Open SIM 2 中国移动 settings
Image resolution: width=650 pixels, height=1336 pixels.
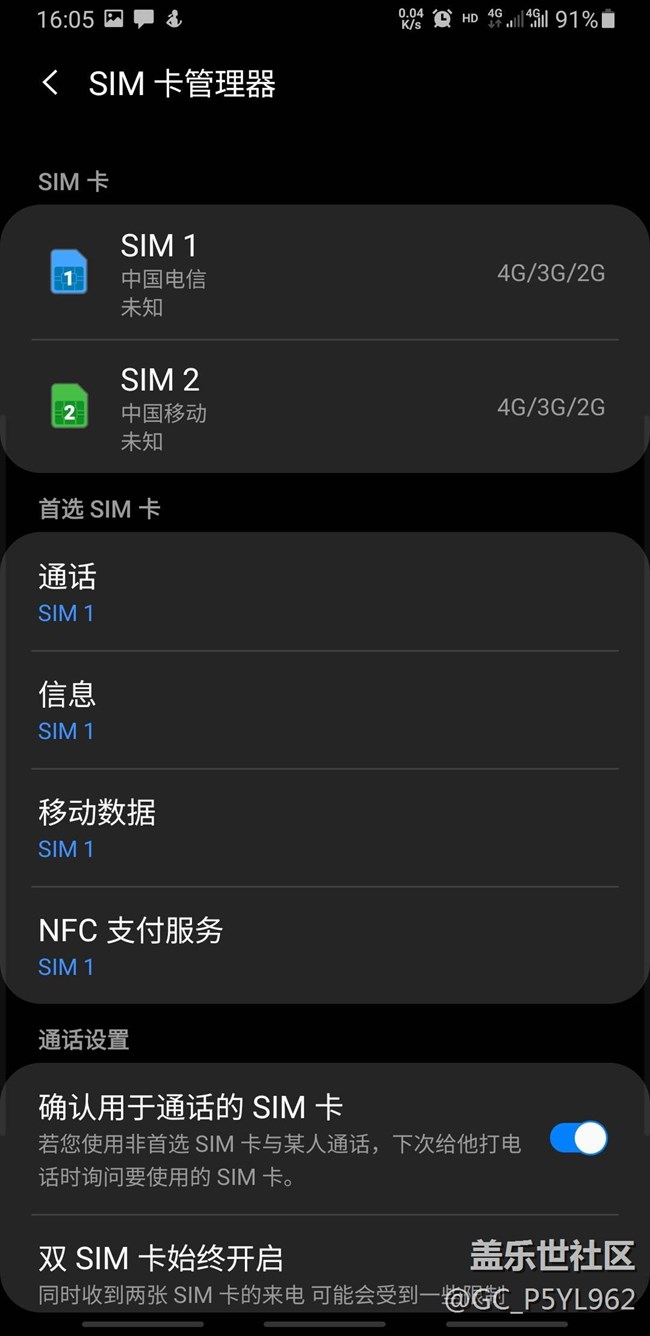(324, 407)
